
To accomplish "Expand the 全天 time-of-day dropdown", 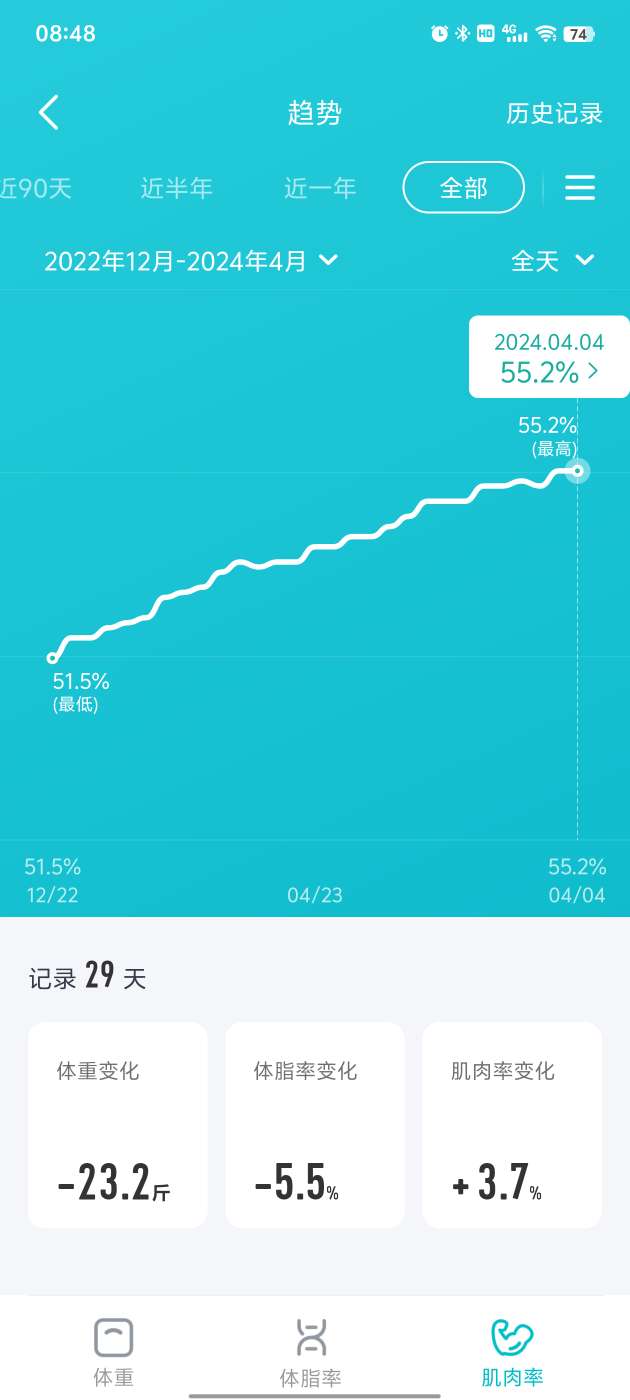I will (553, 262).
